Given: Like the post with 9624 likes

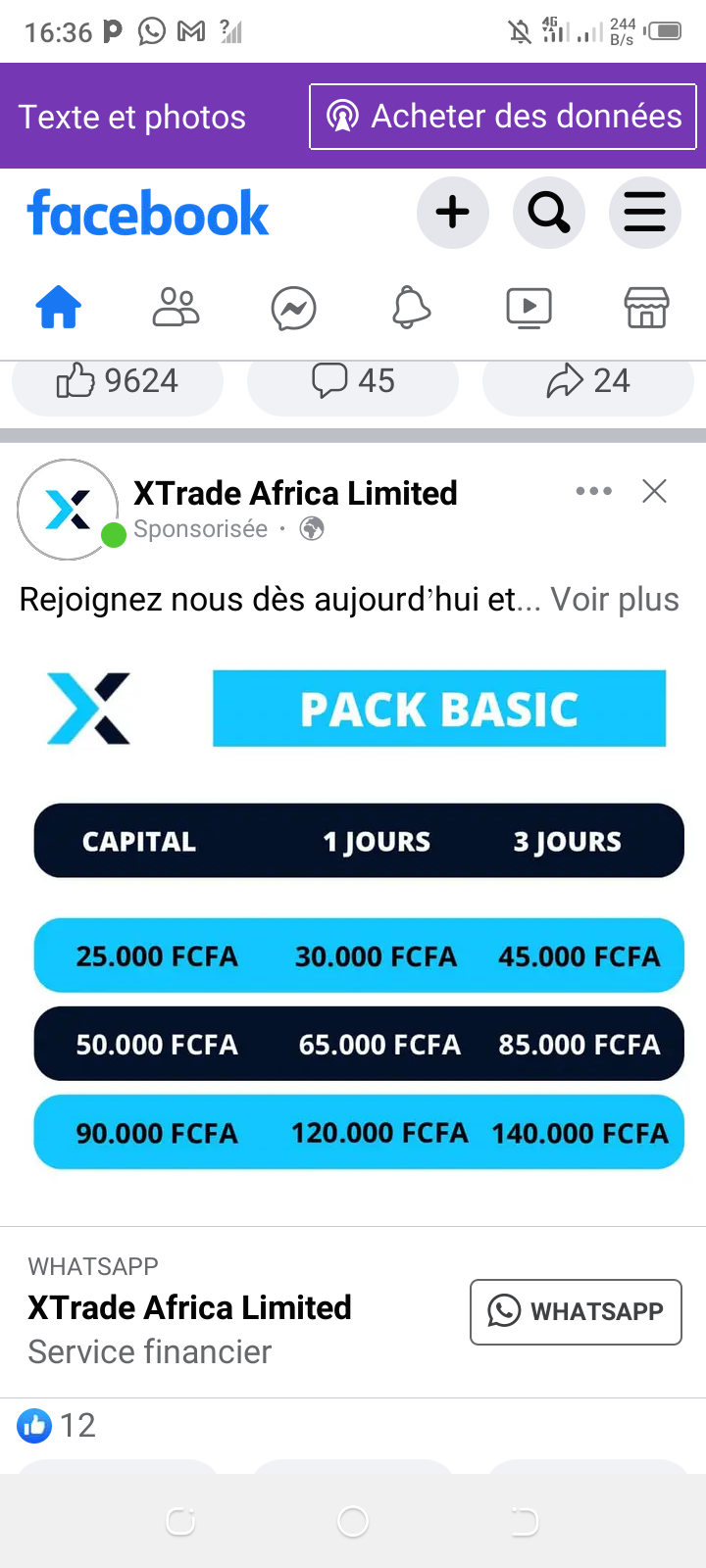Looking at the screenshot, I should [x=118, y=382].
